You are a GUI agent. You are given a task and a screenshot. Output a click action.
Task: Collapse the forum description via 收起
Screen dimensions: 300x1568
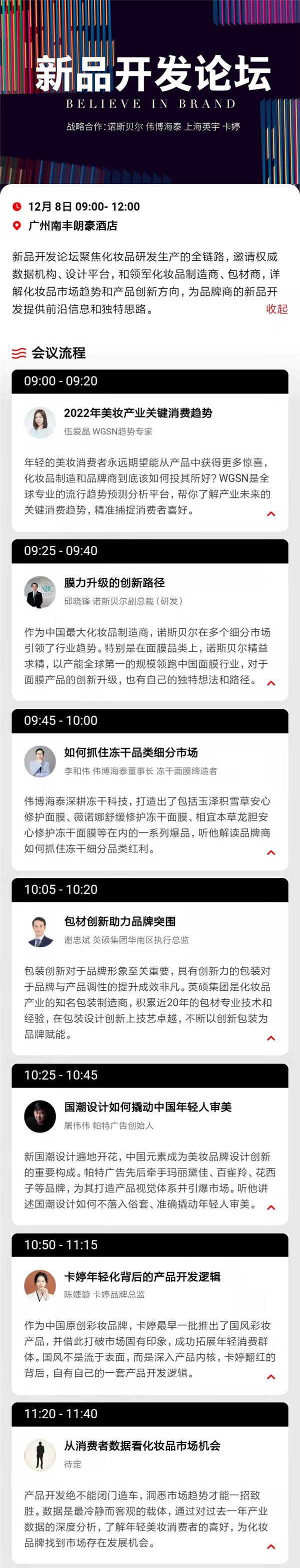276,309
